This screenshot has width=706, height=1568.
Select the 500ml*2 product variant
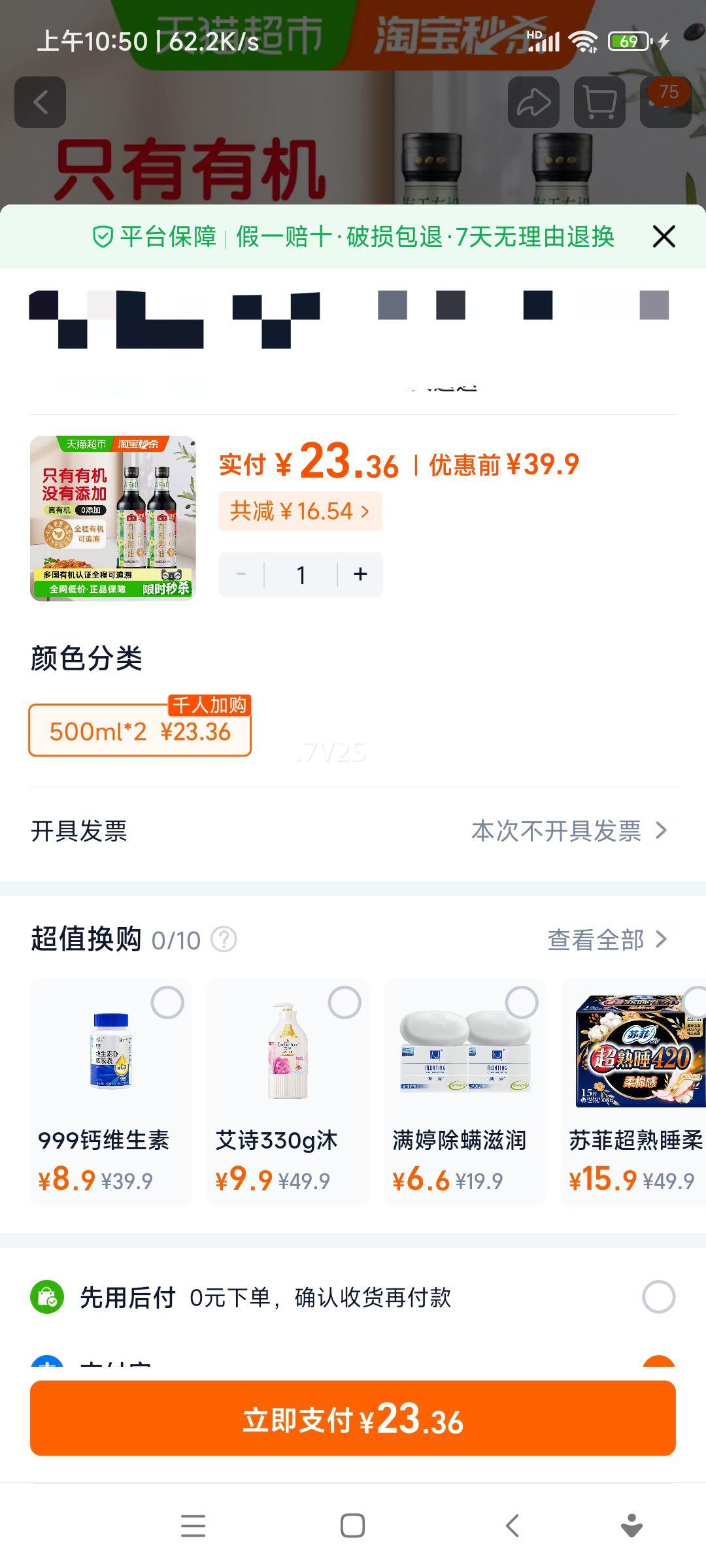[140, 732]
